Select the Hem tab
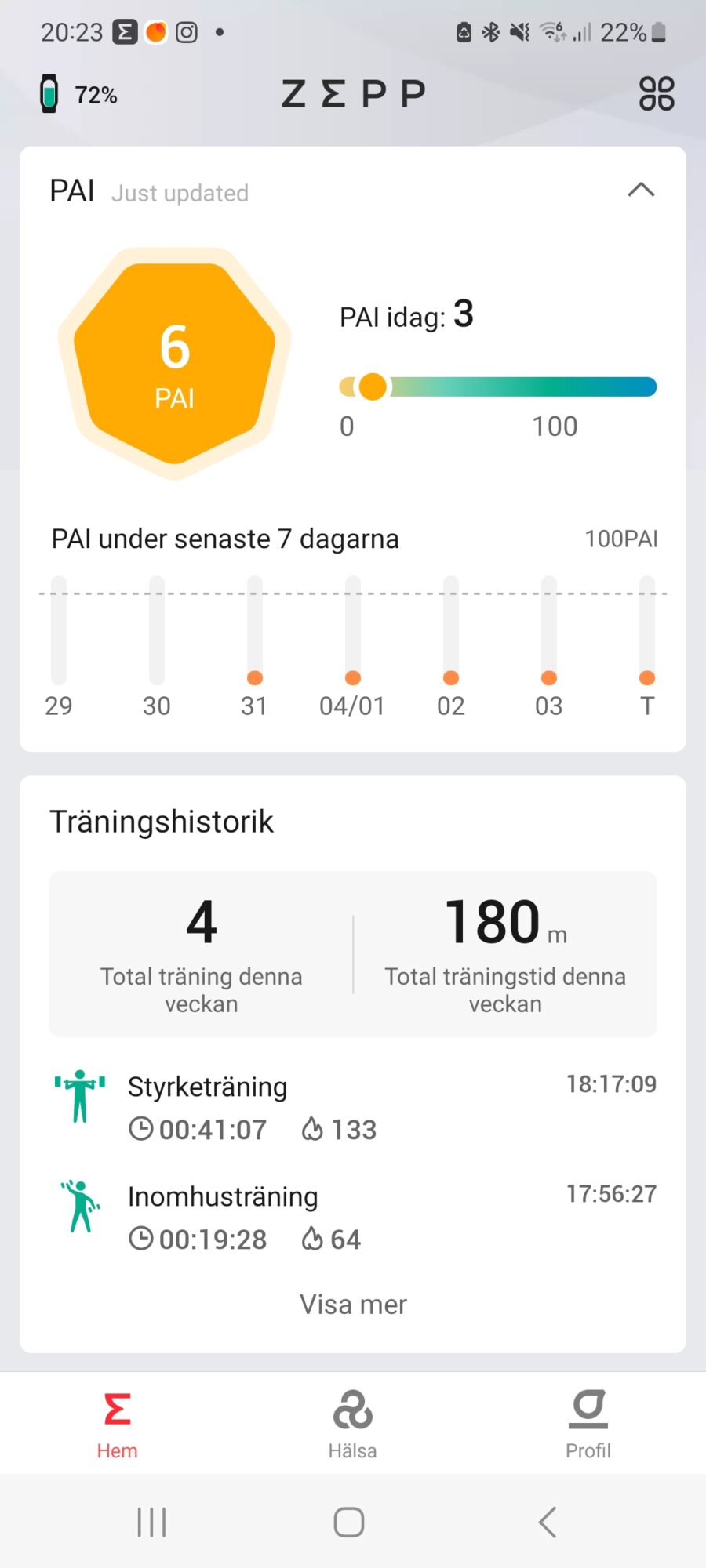Viewport: 706px width, 1568px height. (x=117, y=1424)
